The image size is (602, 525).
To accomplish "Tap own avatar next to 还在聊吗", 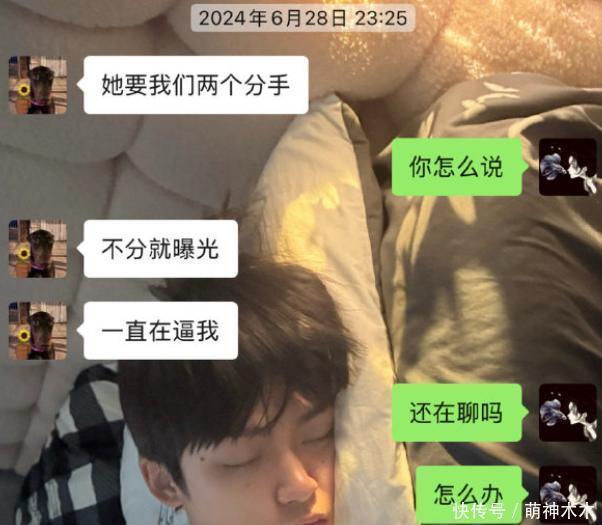I will pyautogui.click(x=567, y=412).
